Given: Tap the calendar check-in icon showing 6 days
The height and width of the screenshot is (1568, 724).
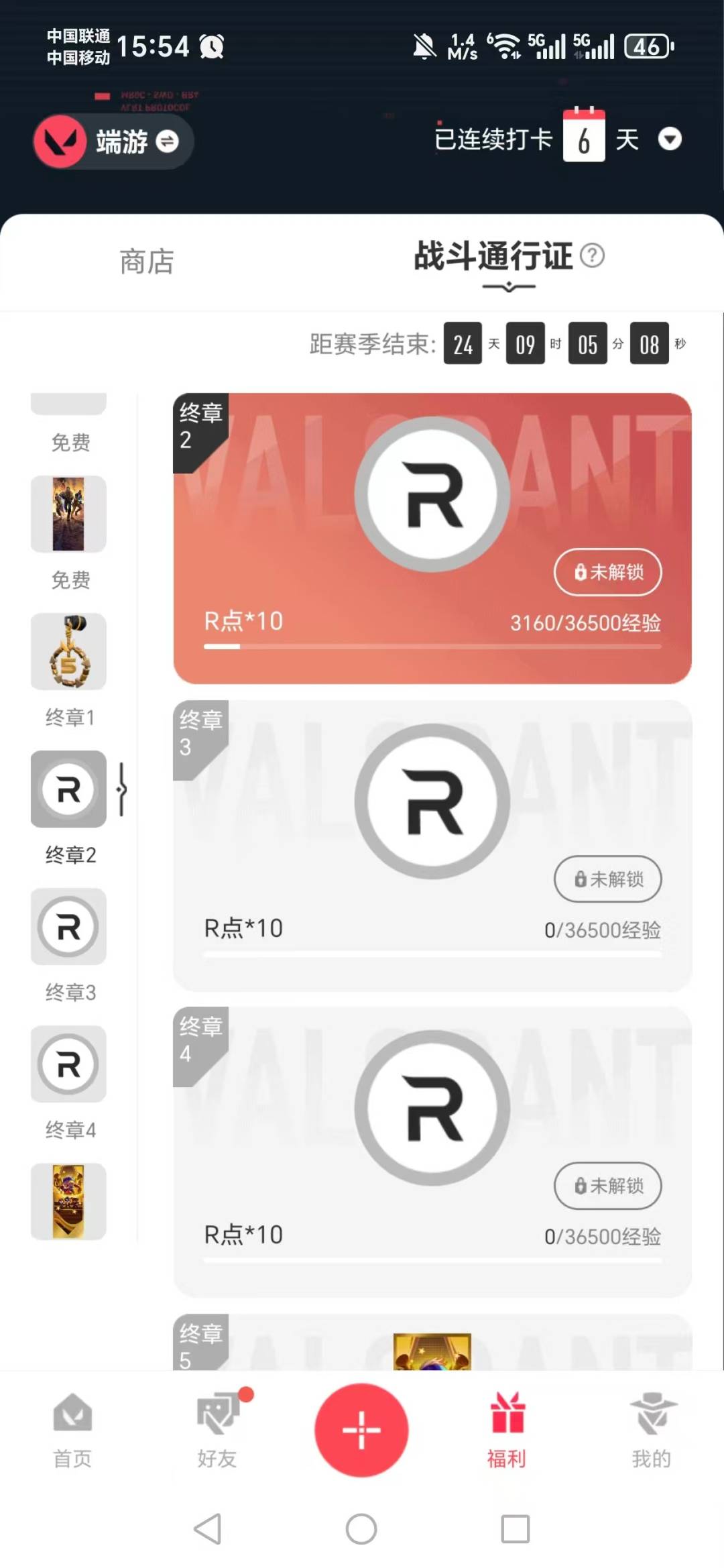Looking at the screenshot, I should click(583, 137).
